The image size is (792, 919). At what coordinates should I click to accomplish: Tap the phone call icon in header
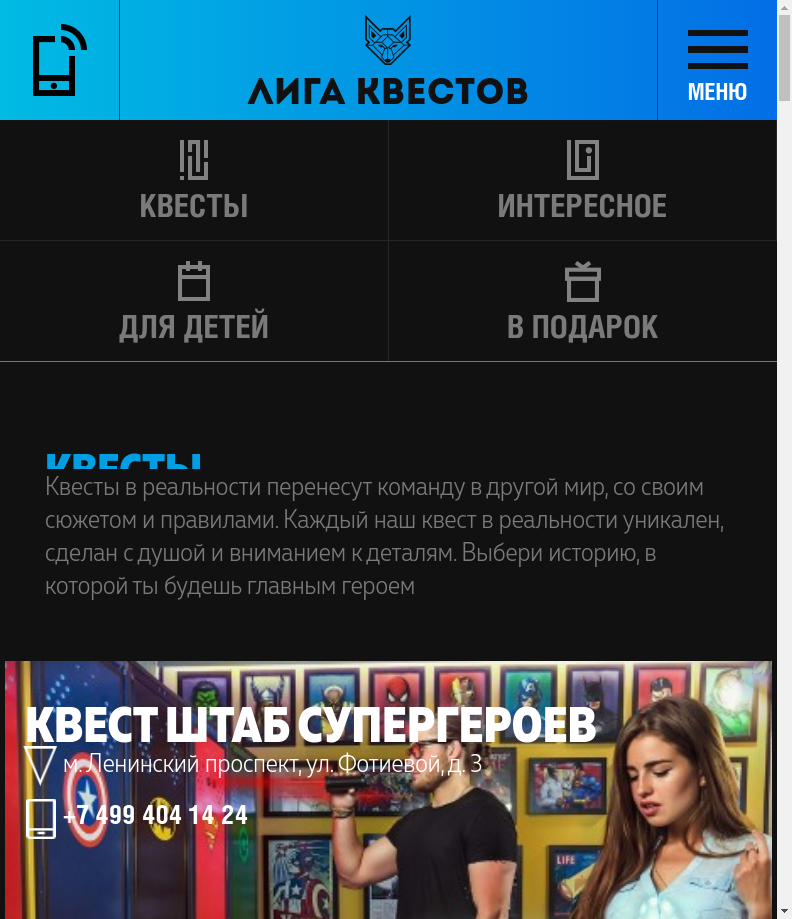point(59,60)
